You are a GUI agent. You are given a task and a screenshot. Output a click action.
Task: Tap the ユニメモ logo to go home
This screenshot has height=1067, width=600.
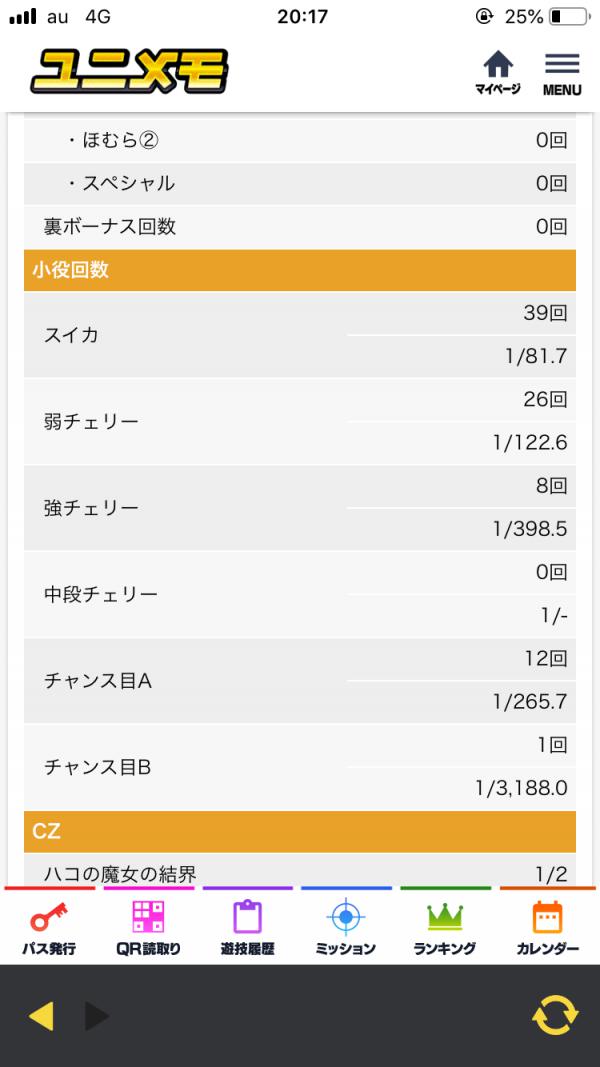tap(129, 71)
